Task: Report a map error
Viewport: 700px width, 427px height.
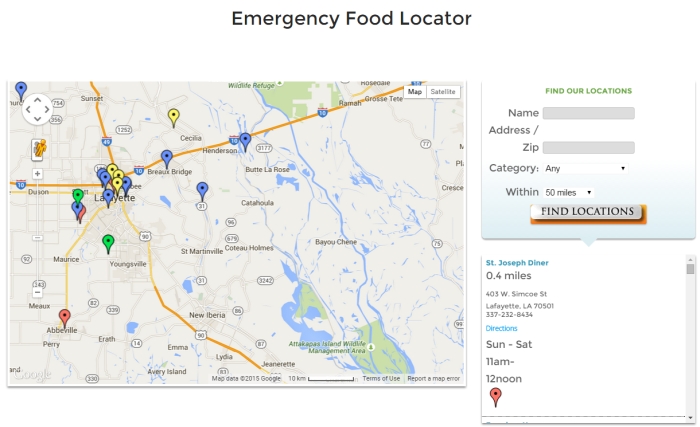Action: pos(433,378)
